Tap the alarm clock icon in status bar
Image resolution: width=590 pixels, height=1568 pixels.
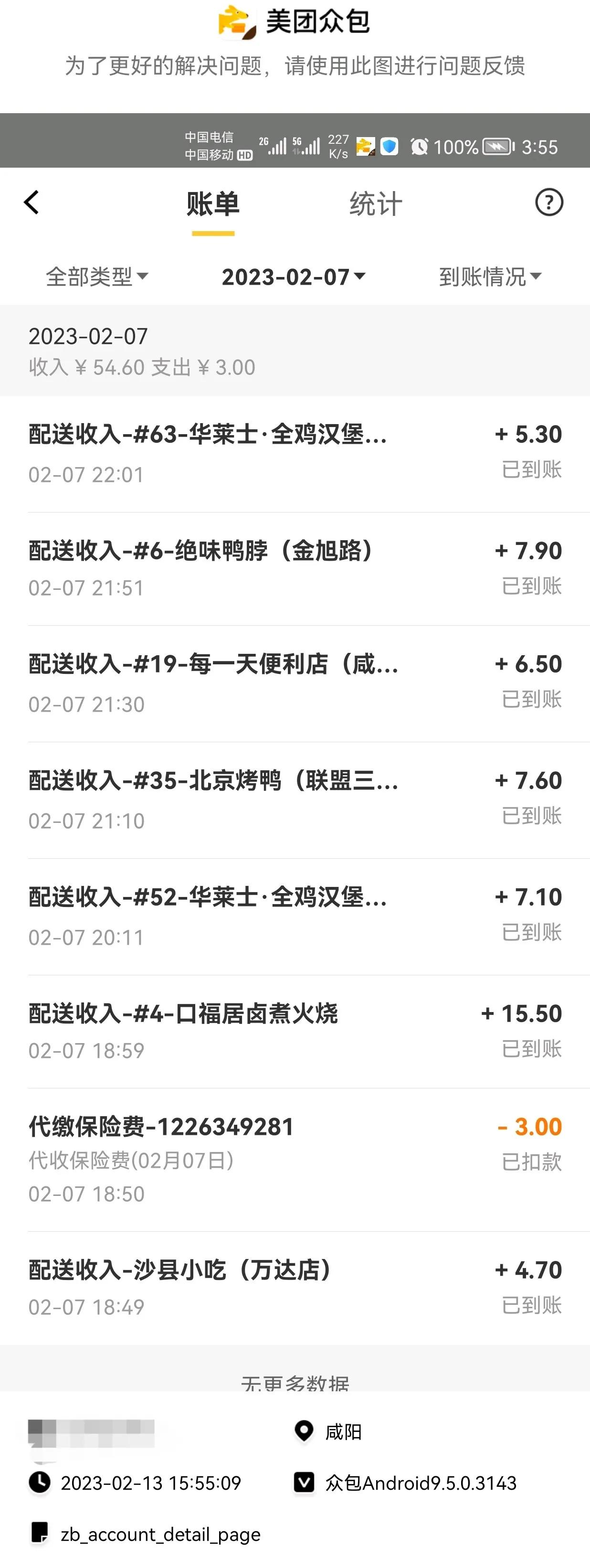click(419, 146)
